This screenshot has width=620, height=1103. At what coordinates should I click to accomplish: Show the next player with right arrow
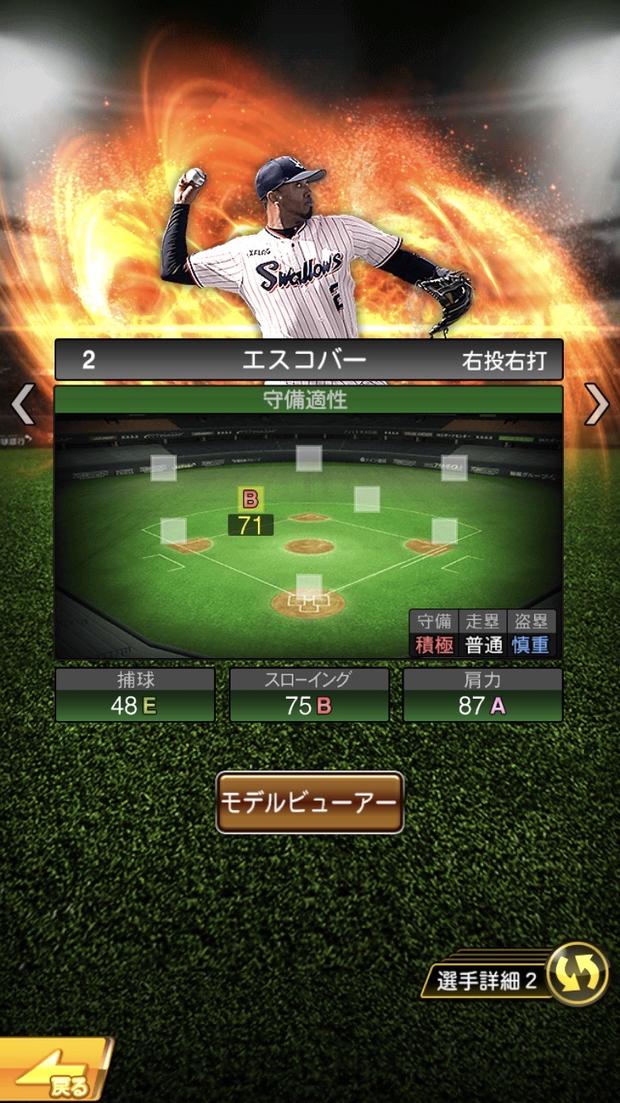(597, 405)
